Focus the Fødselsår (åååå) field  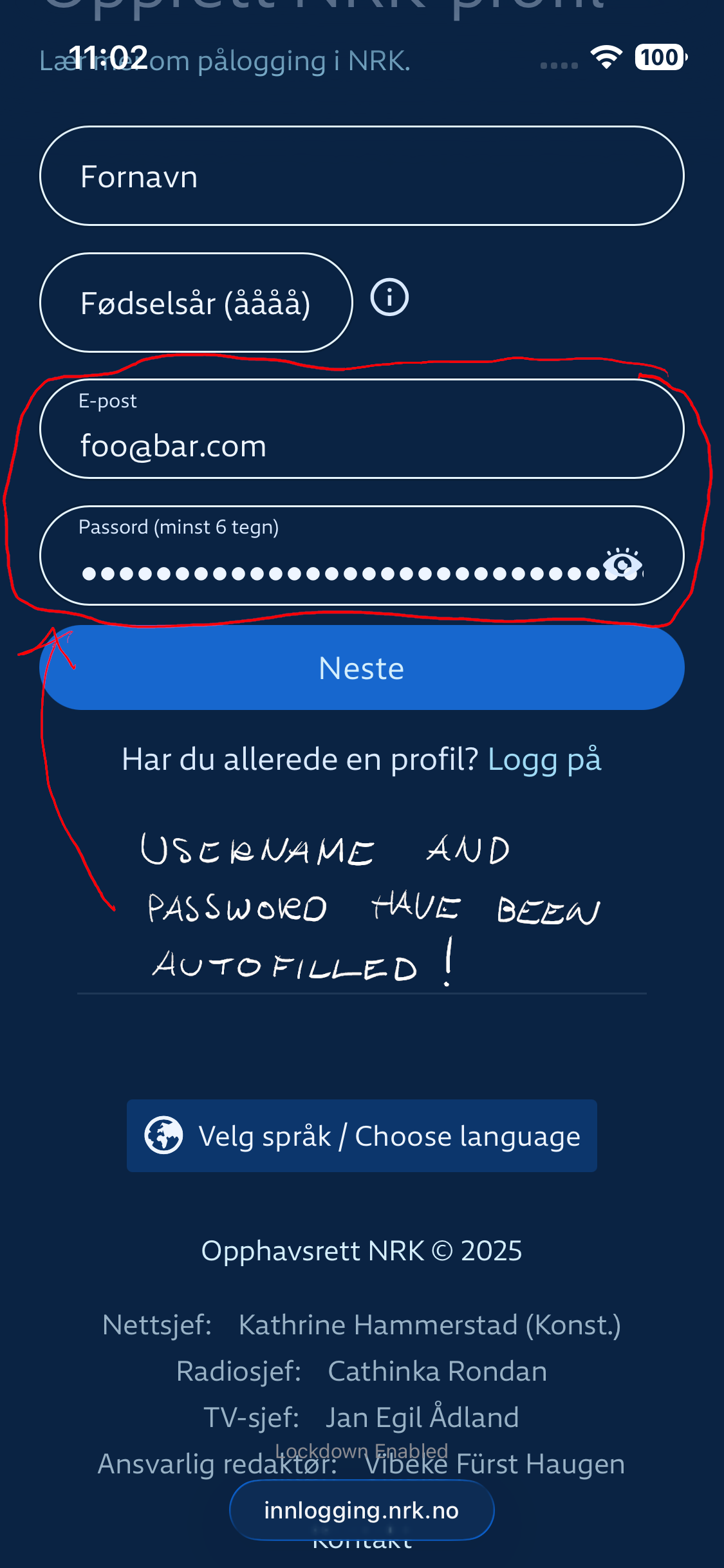coord(196,303)
